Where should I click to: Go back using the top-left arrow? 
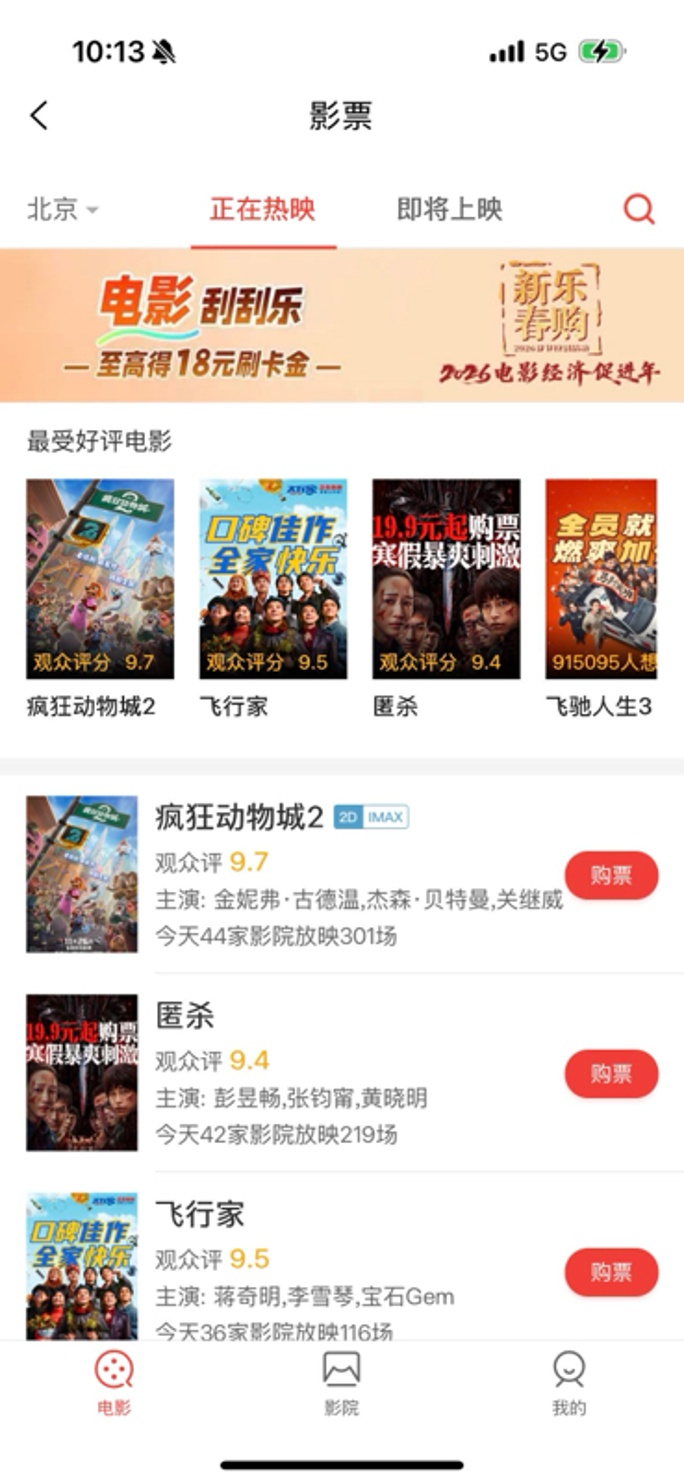click(x=39, y=116)
